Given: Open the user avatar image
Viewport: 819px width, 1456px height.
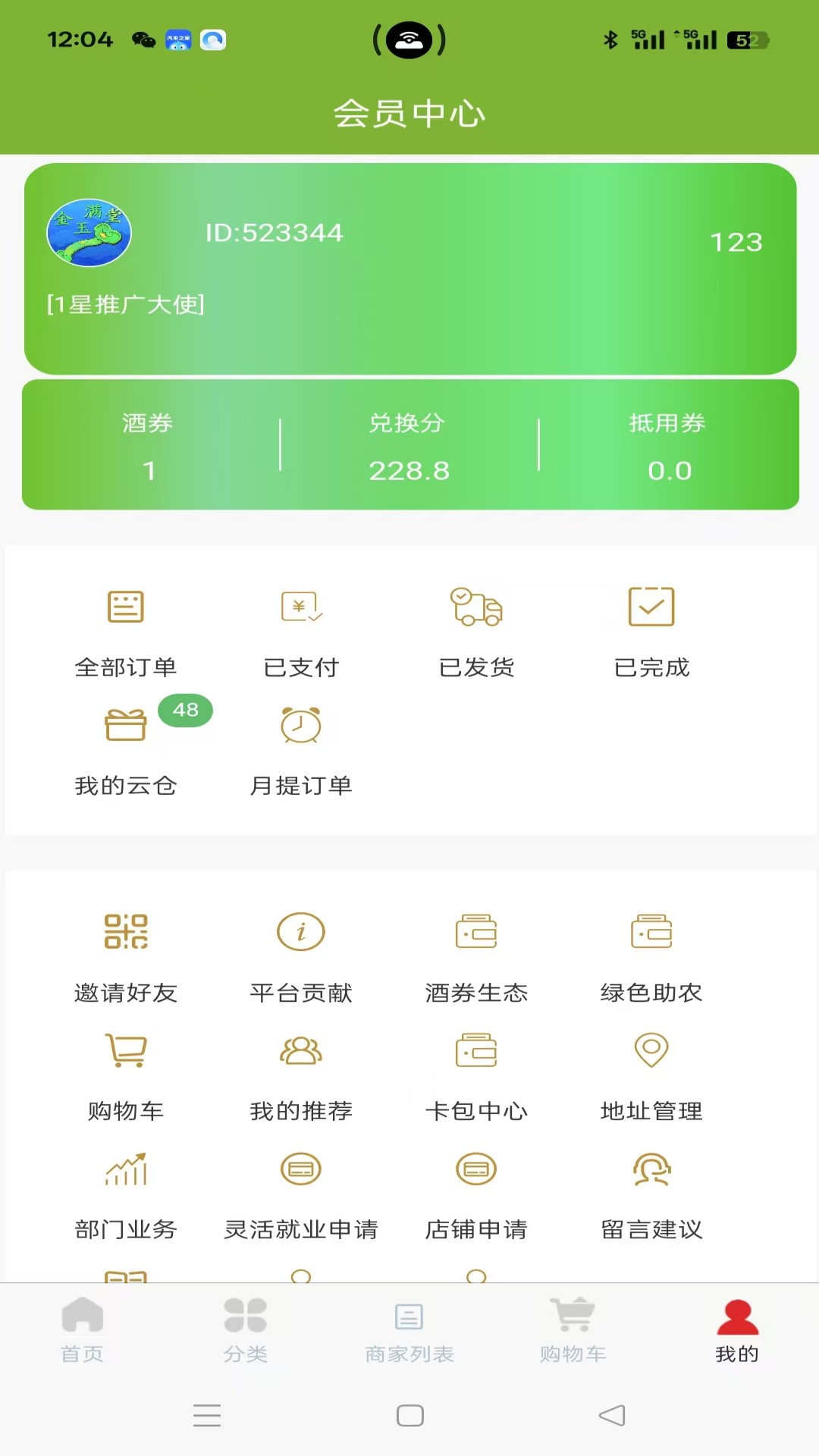Looking at the screenshot, I should (x=89, y=233).
